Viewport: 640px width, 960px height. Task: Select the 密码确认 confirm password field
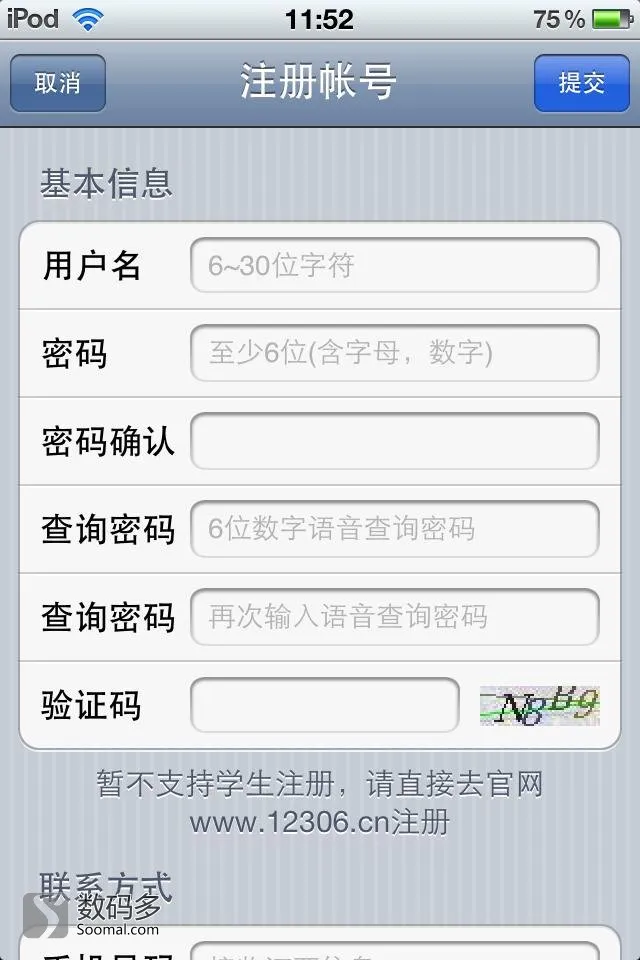394,441
